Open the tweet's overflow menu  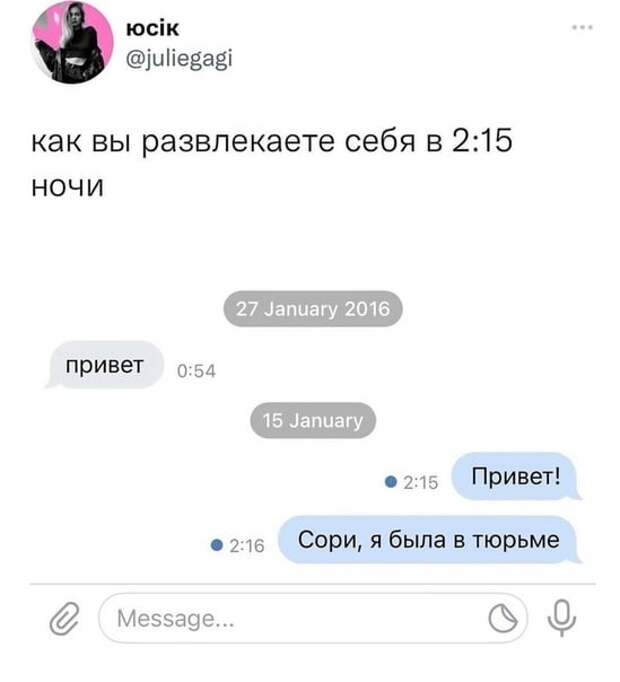[582, 28]
